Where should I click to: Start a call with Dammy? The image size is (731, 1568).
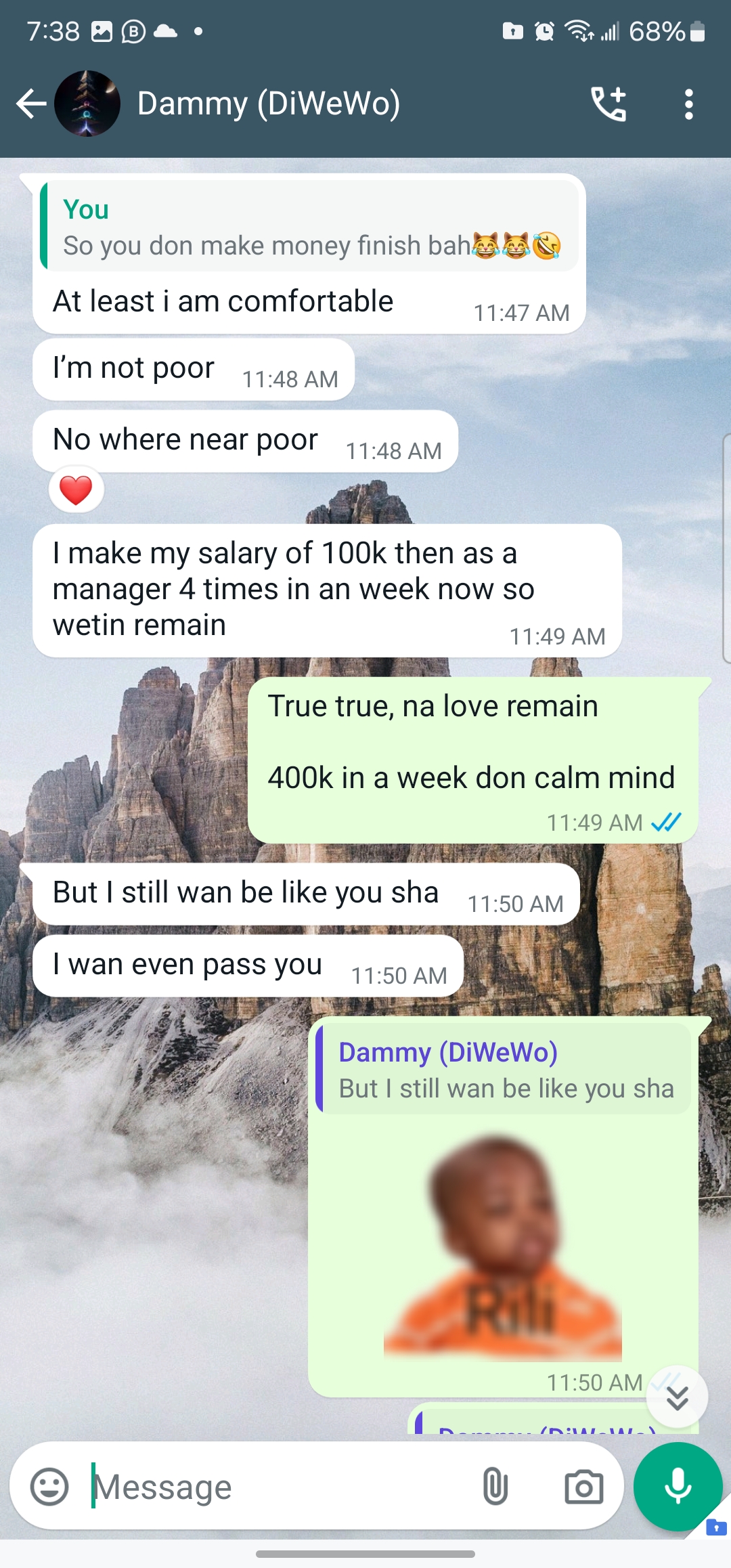click(x=608, y=104)
